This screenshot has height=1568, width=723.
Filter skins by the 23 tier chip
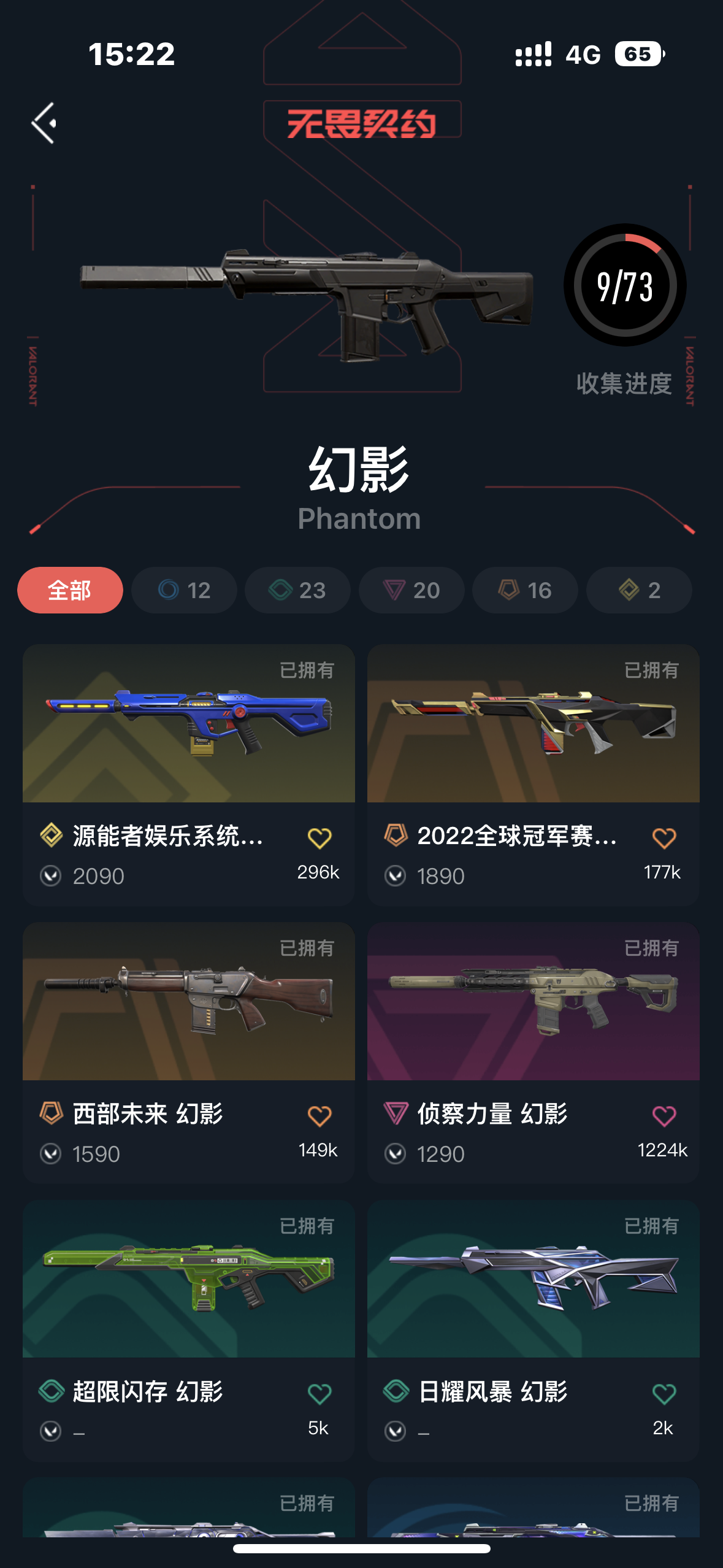[x=297, y=590]
